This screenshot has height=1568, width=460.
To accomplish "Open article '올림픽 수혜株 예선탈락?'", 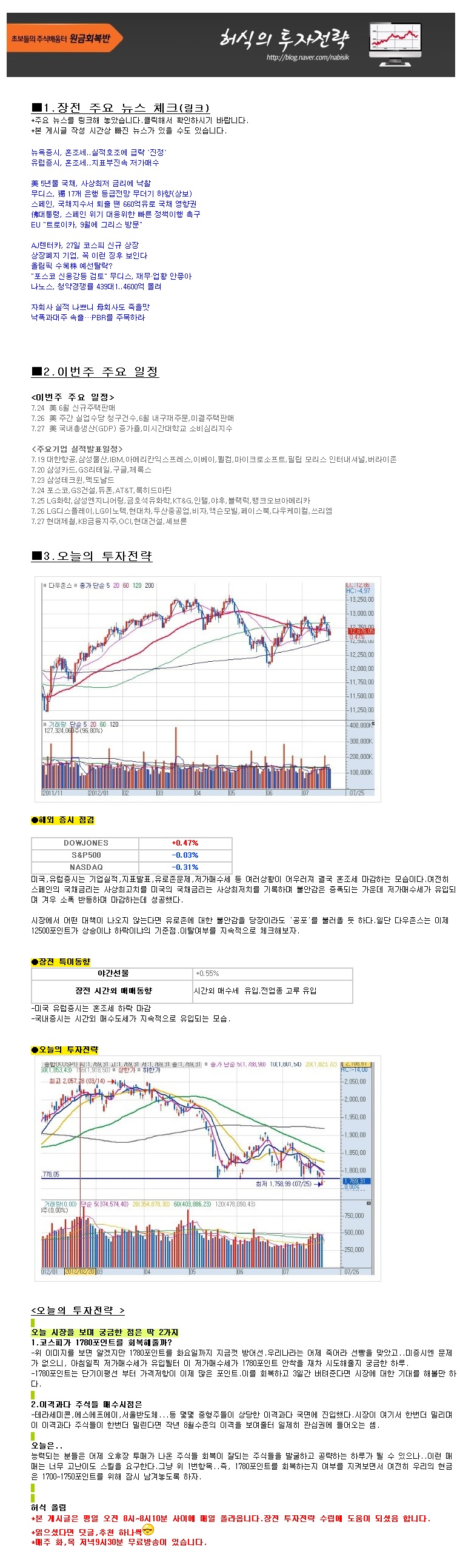I will point(72,266).
